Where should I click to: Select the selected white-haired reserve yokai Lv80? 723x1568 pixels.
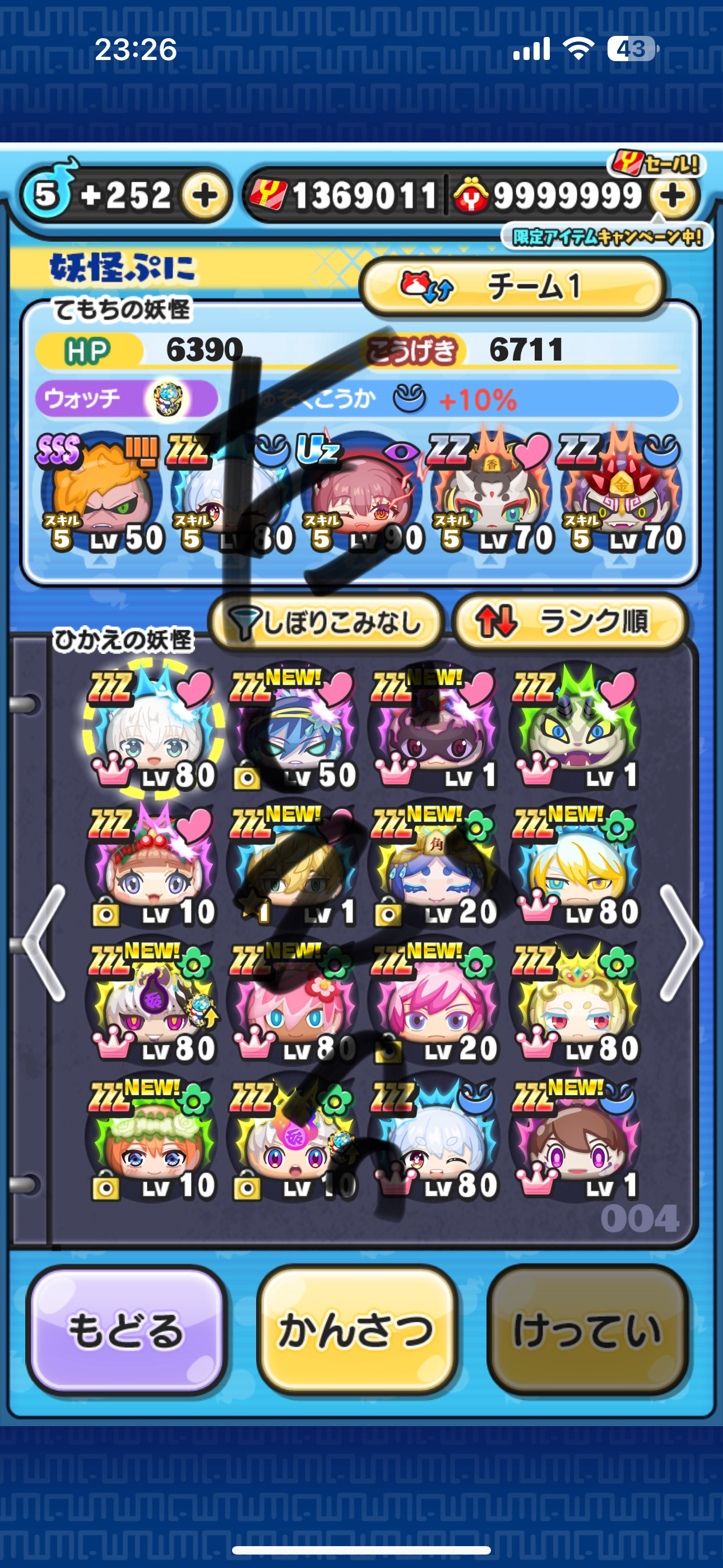click(x=152, y=727)
